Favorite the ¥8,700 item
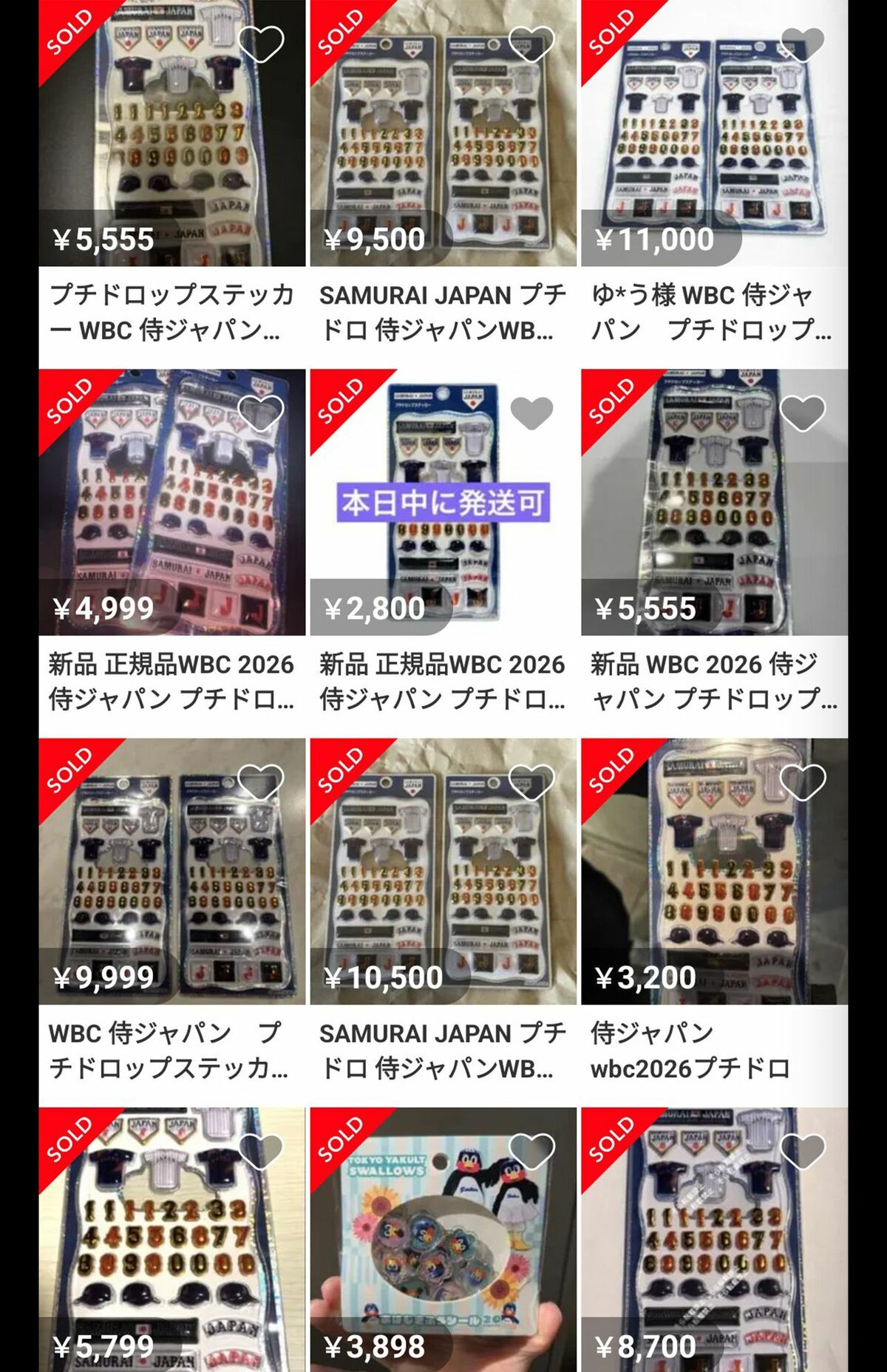 coord(802,1150)
